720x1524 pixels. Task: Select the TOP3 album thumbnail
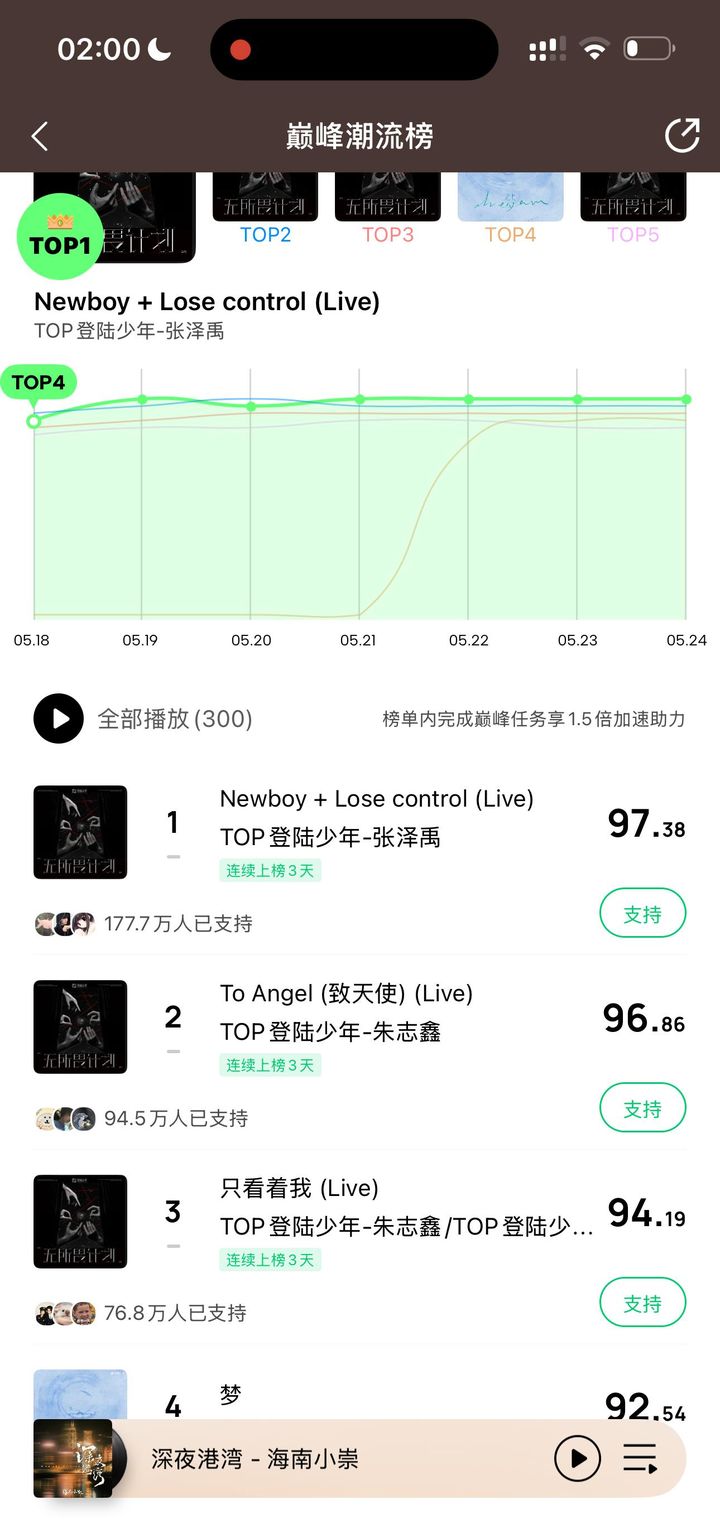pyautogui.click(x=388, y=197)
